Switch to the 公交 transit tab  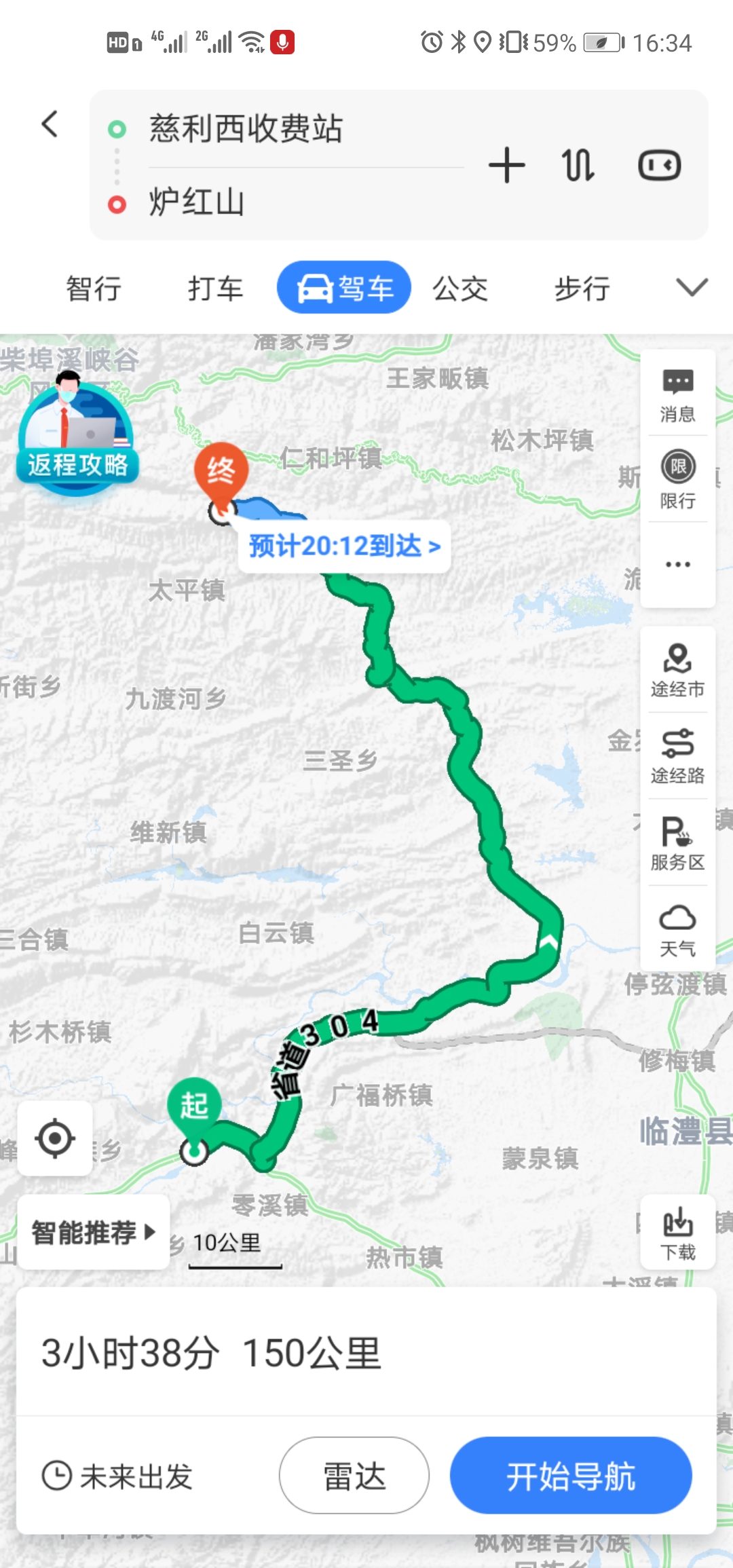coord(460,288)
